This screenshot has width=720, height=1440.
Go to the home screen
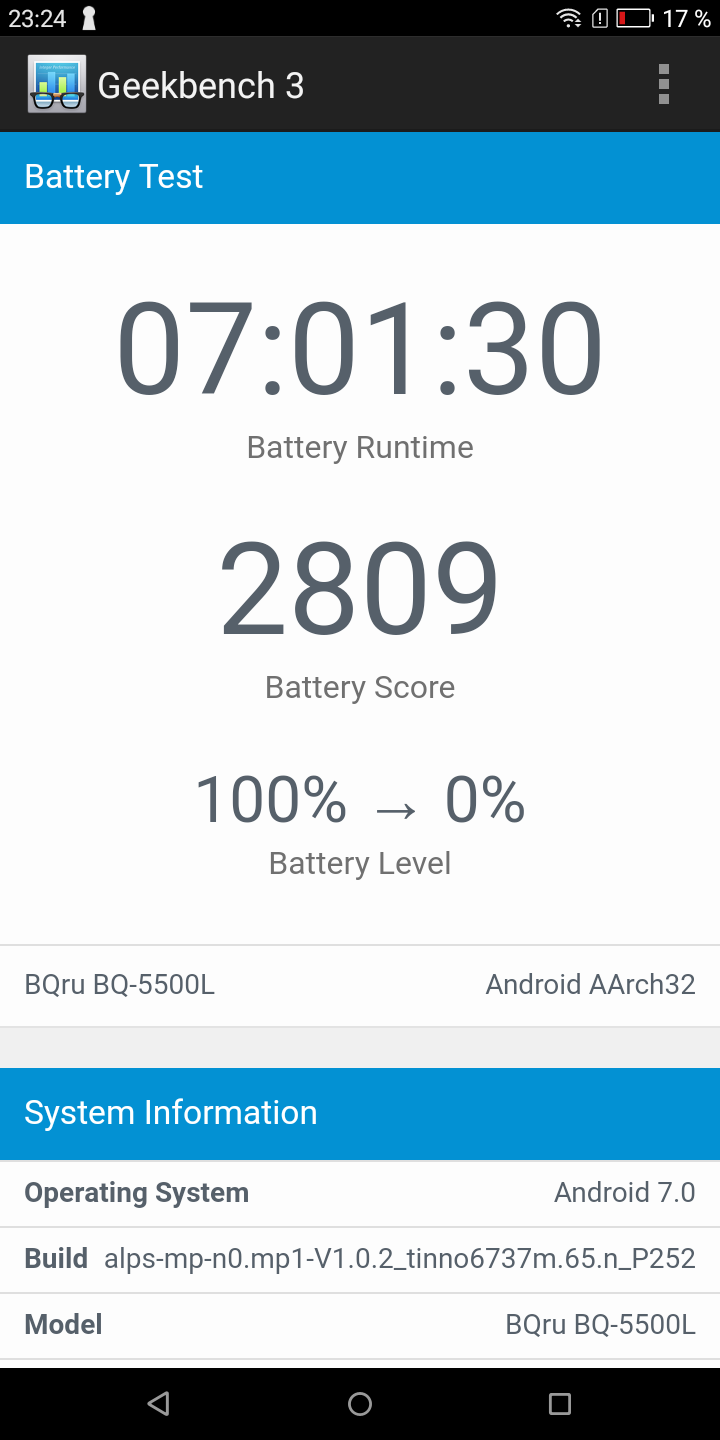tap(360, 1404)
